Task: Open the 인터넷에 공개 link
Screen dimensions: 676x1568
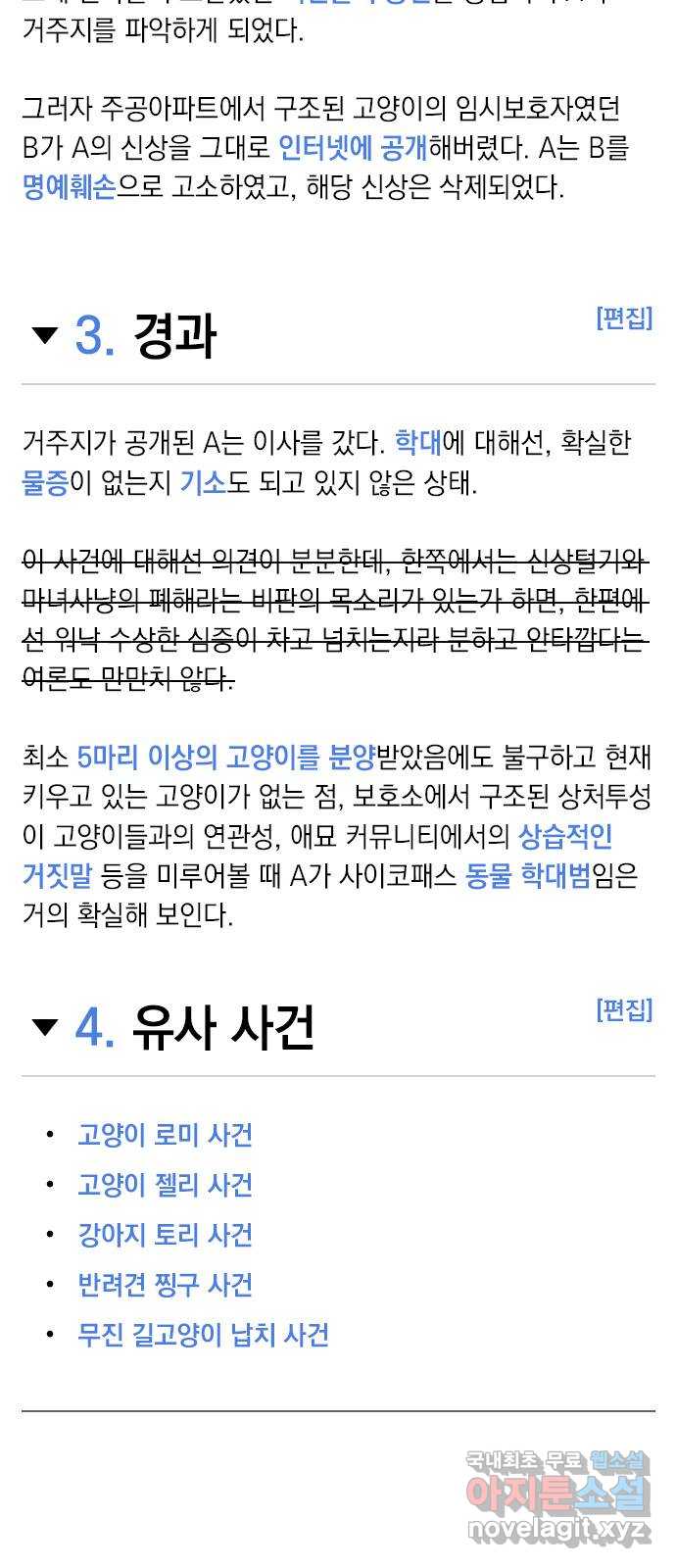Action: [353, 148]
